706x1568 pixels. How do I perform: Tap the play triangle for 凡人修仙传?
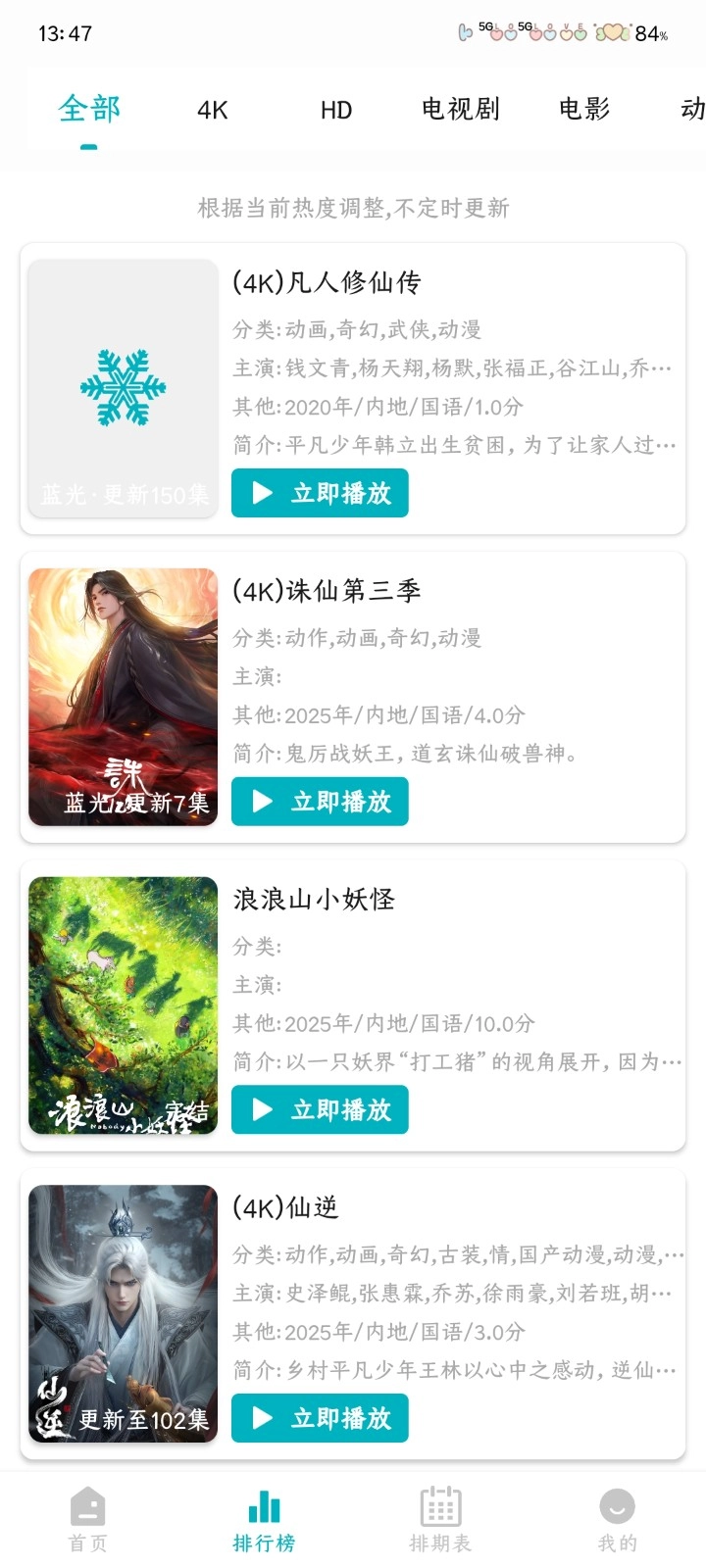260,493
